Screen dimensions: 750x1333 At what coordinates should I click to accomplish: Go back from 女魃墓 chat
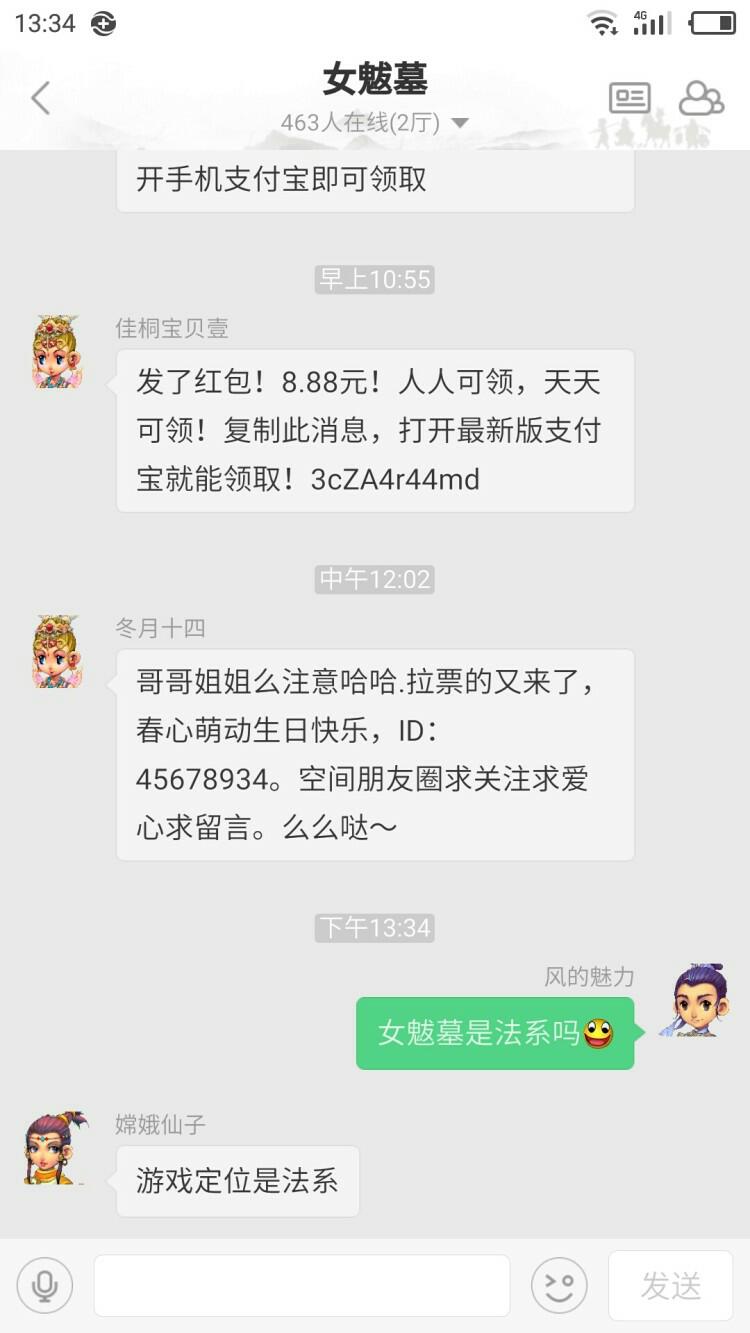click(x=40, y=98)
